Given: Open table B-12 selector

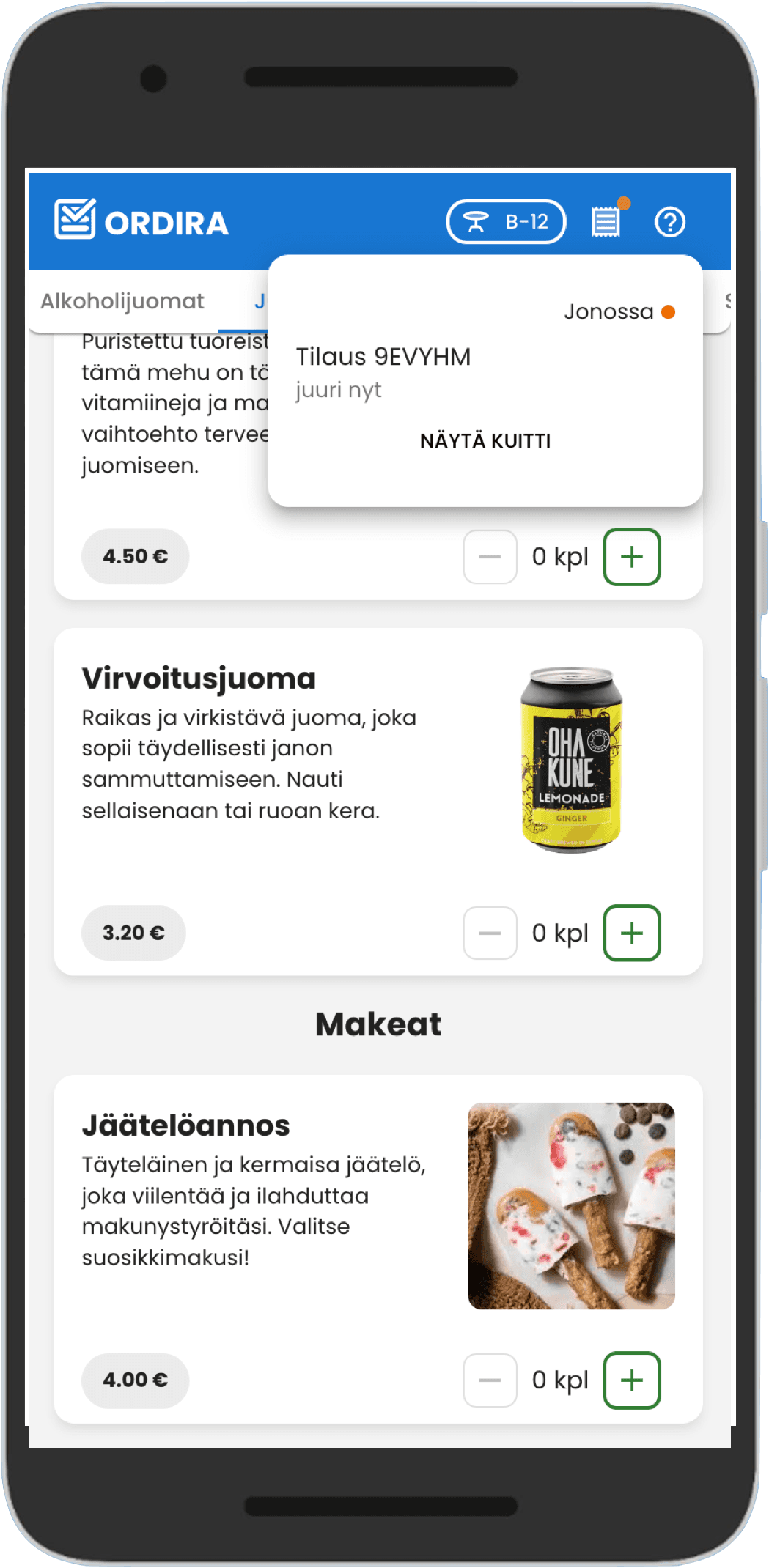Looking at the screenshot, I should click(x=507, y=221).
